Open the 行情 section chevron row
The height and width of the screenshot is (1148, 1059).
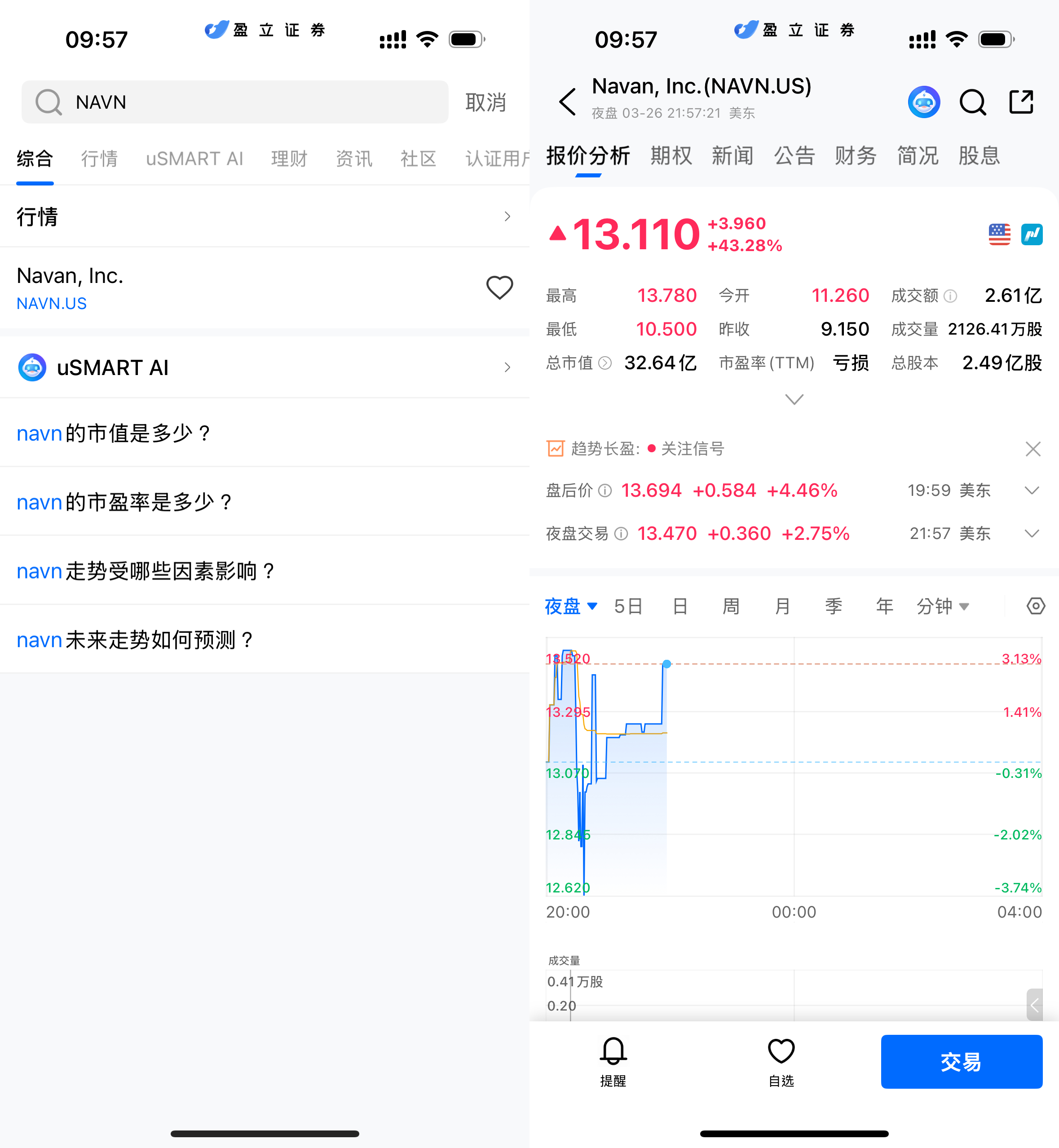(264, 216)
